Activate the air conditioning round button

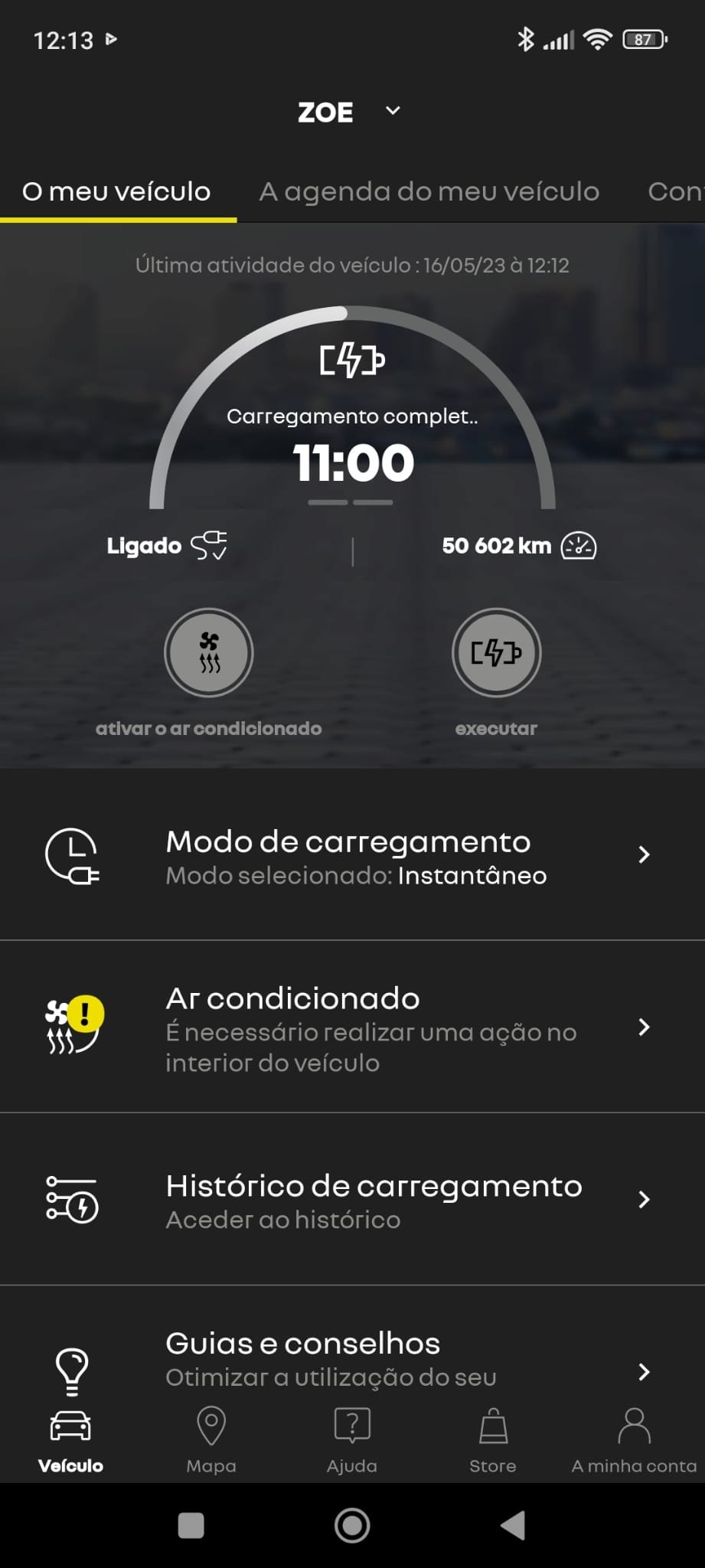point(208,653)
